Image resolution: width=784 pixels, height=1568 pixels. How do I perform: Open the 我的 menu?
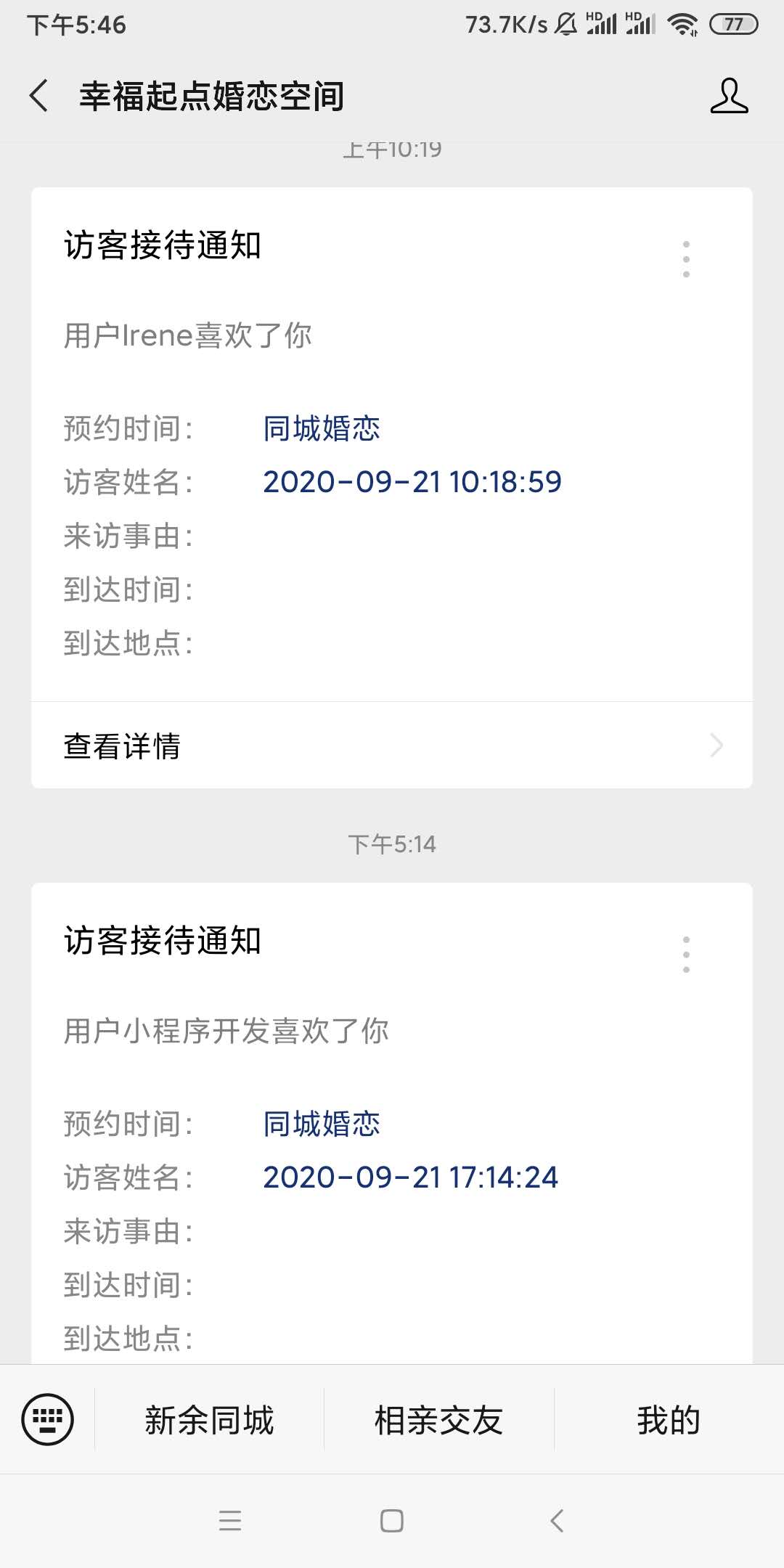click(x=669, y=1420)
